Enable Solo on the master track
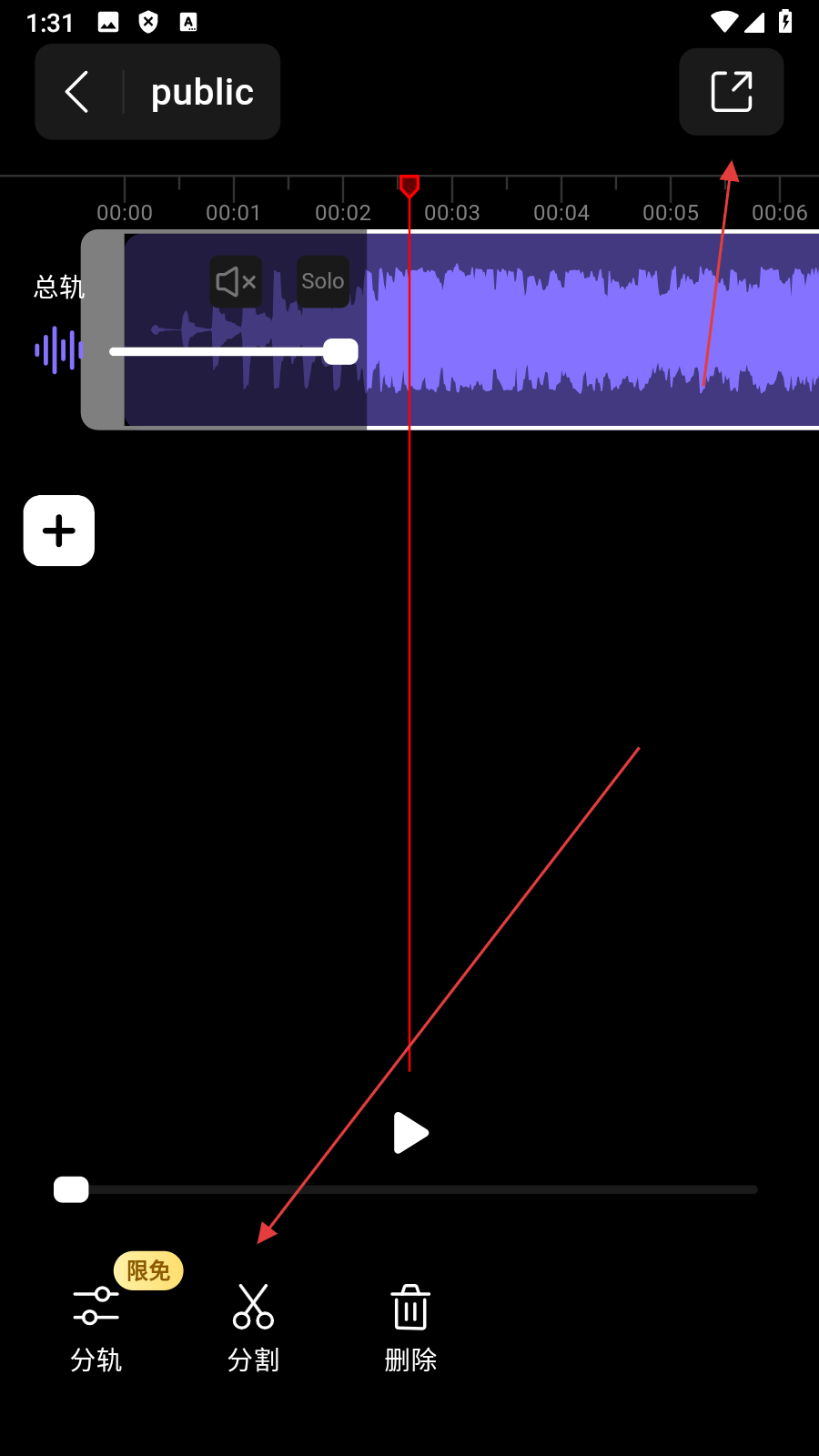The image size is (819, 1456). (323, 282)
